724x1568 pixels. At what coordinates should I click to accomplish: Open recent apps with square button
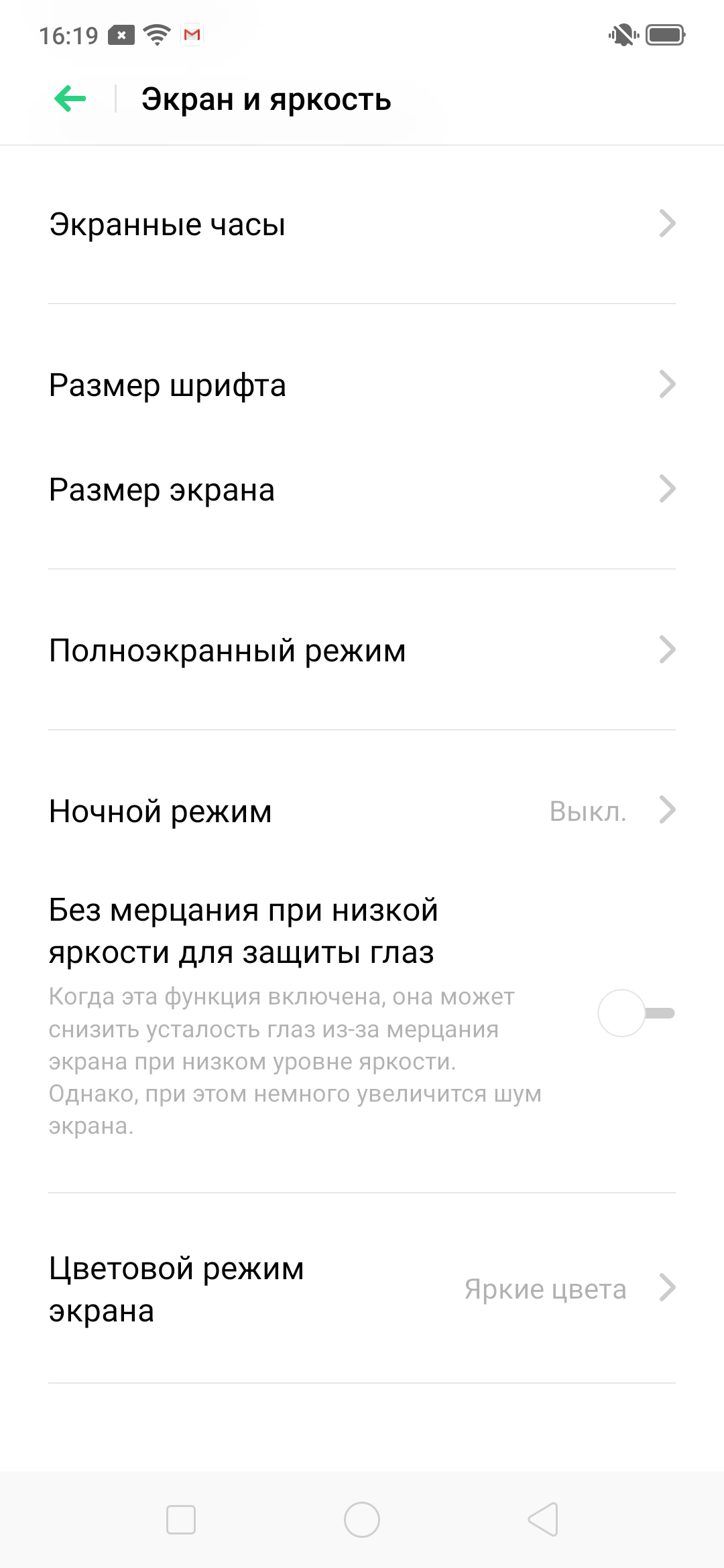(x=181, y=1520)
